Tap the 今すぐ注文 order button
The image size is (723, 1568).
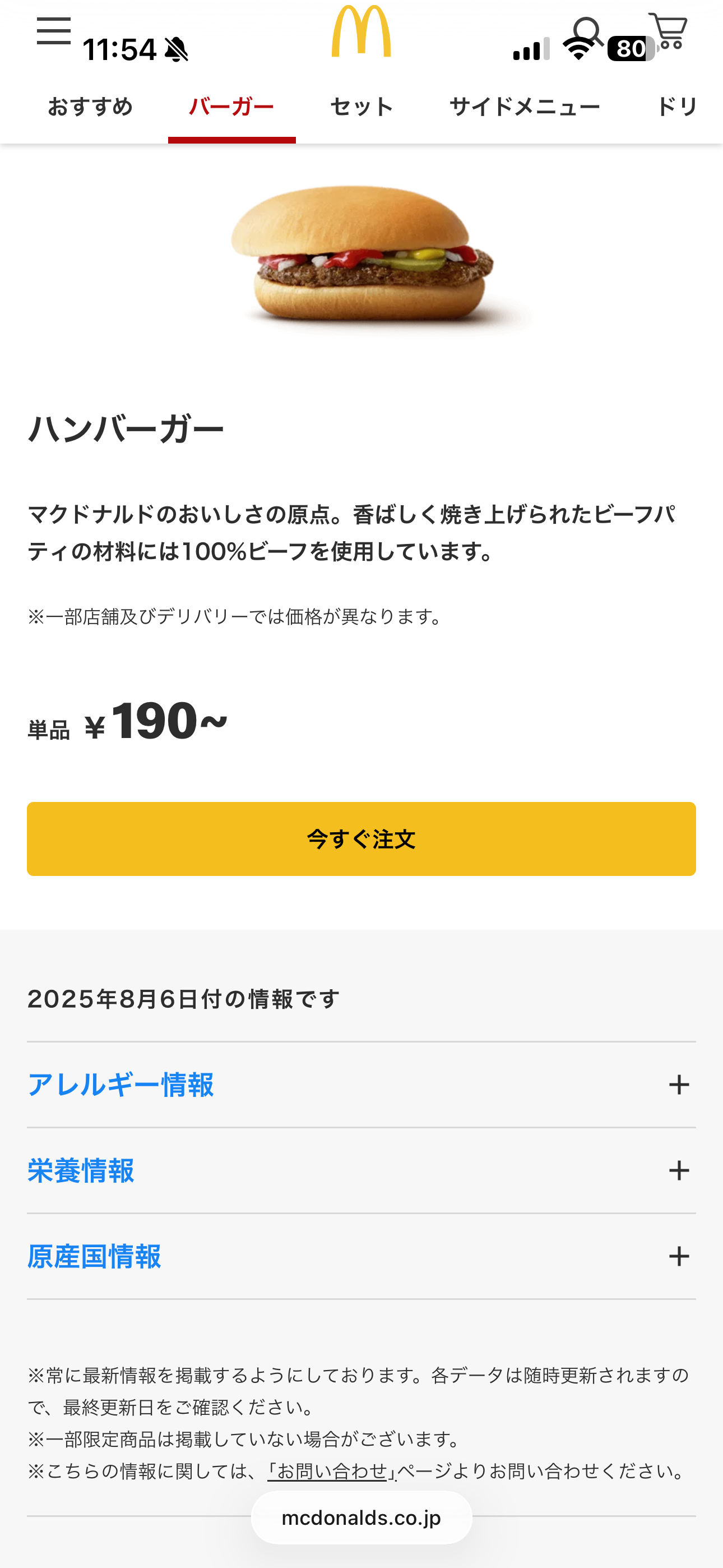[361, 839]
